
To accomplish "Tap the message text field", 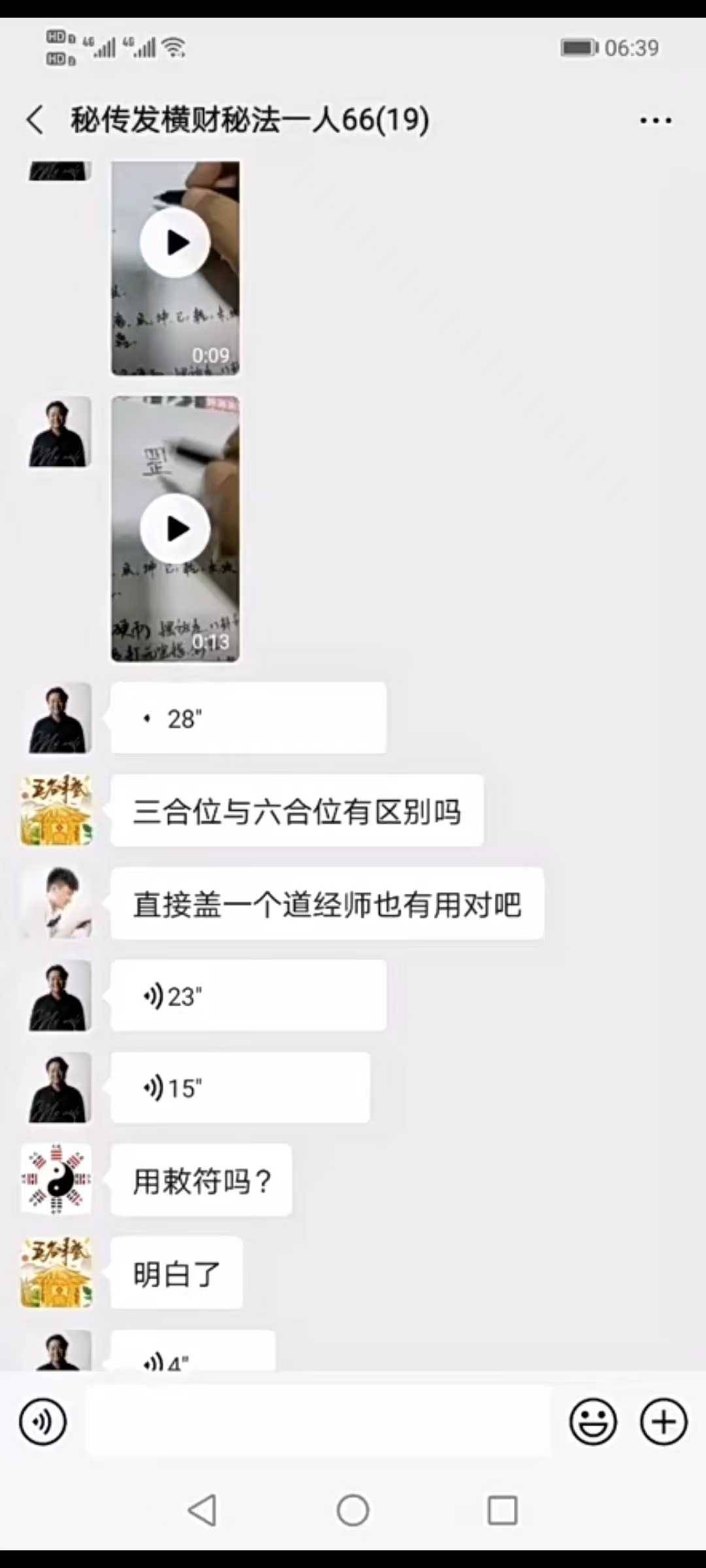I will click(x=318, y=1422).
